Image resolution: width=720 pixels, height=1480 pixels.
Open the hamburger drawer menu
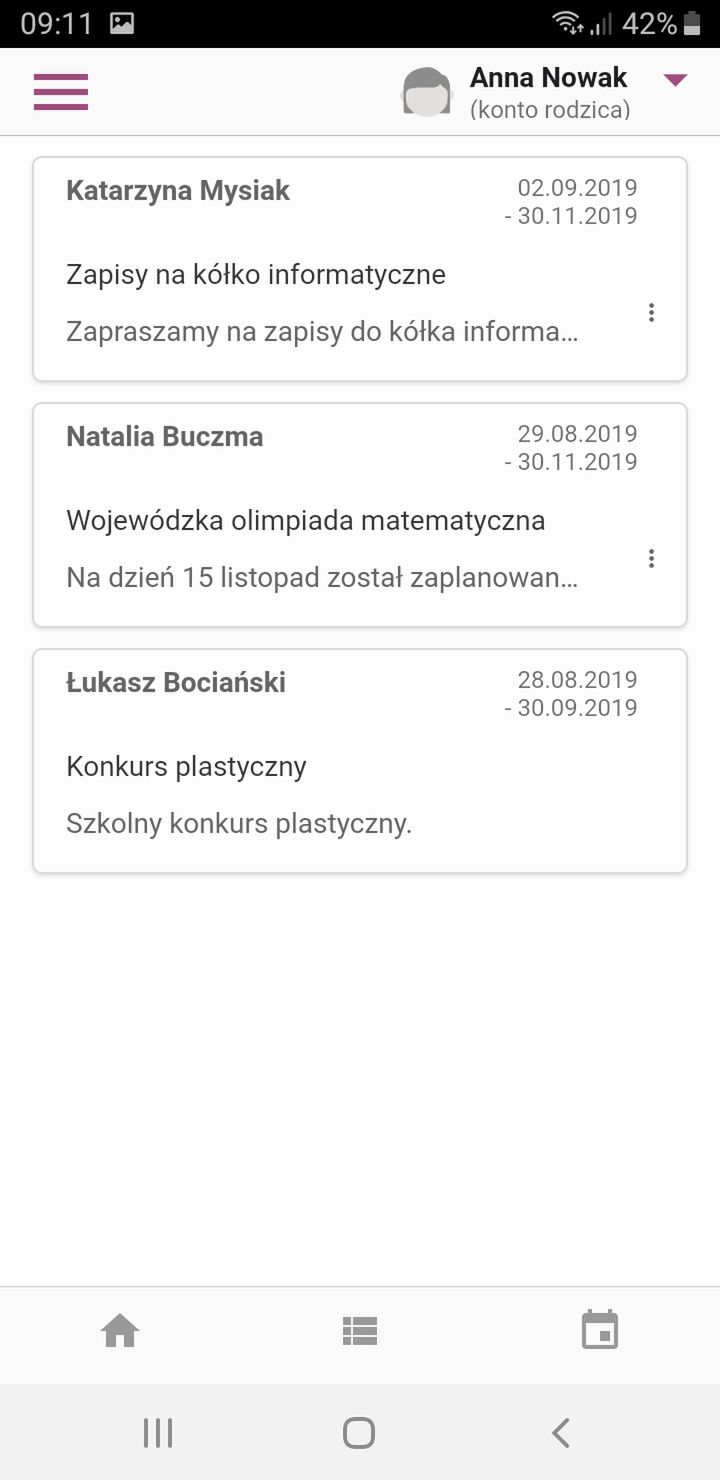[61, 92]
